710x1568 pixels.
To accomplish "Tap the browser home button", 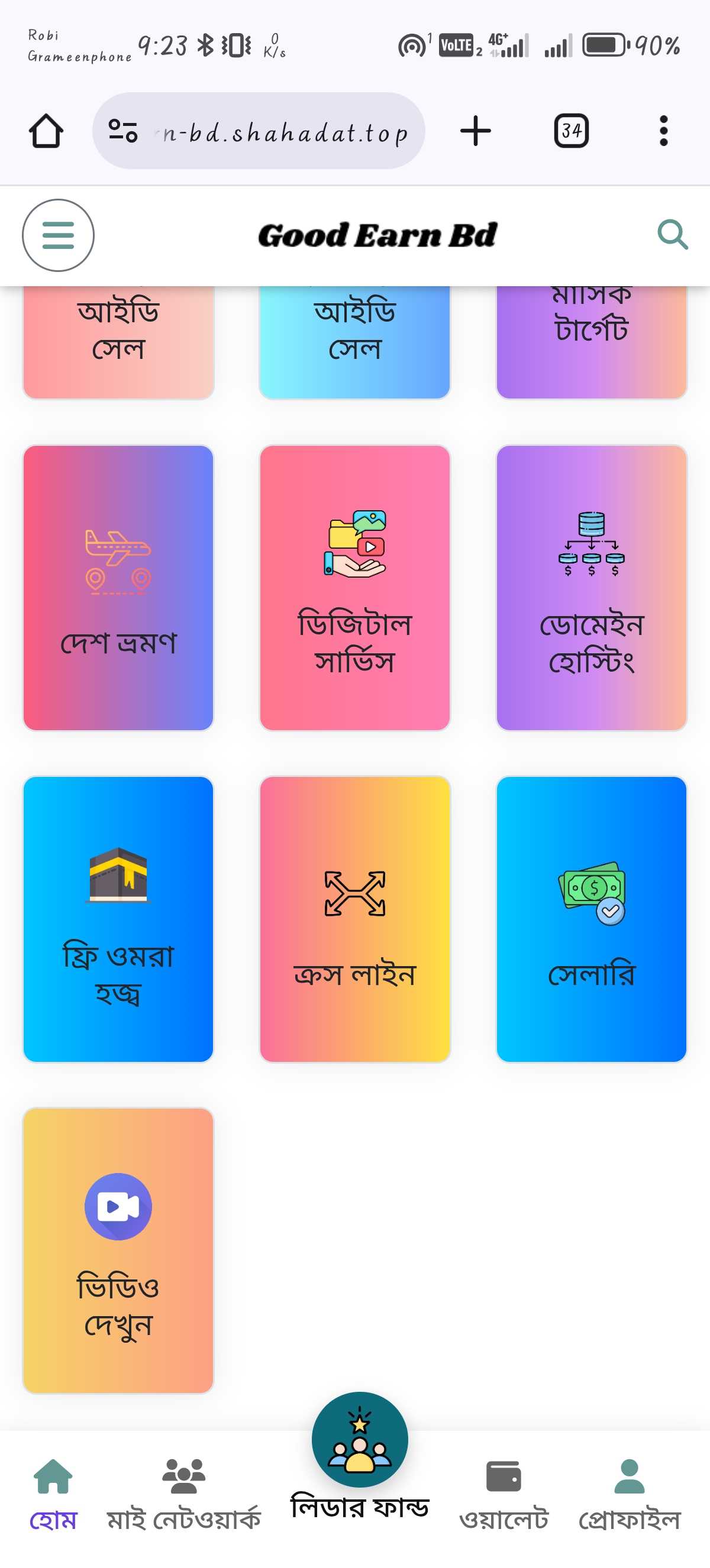I will click(46, 131).
